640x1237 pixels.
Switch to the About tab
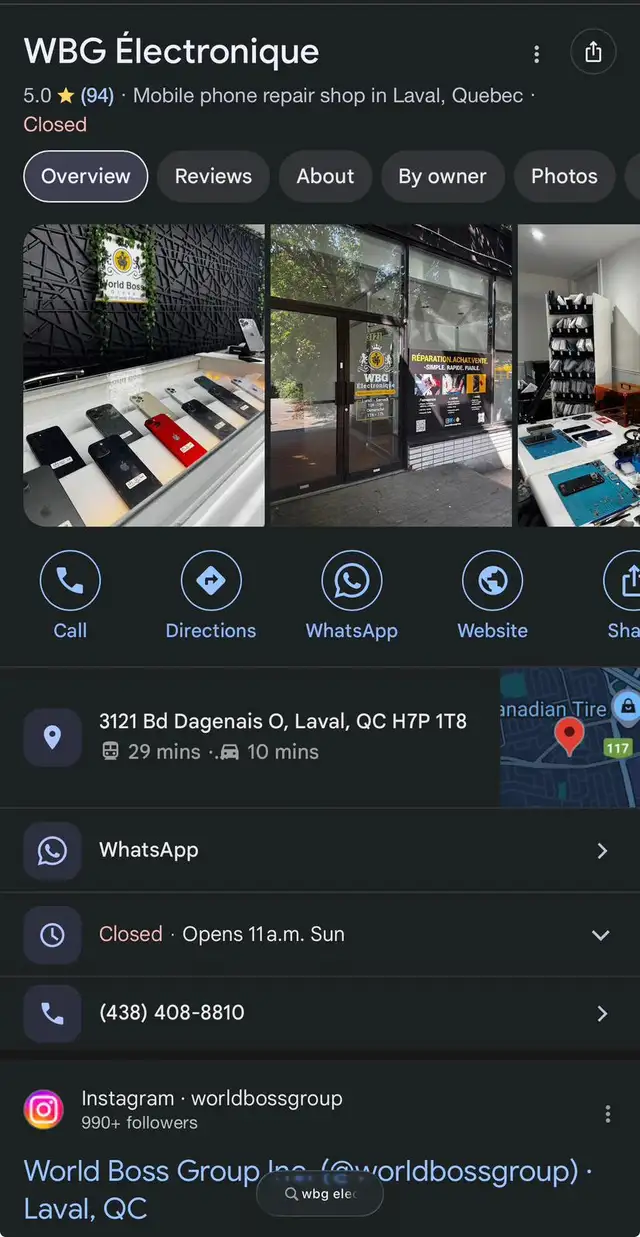coord(325,176)
